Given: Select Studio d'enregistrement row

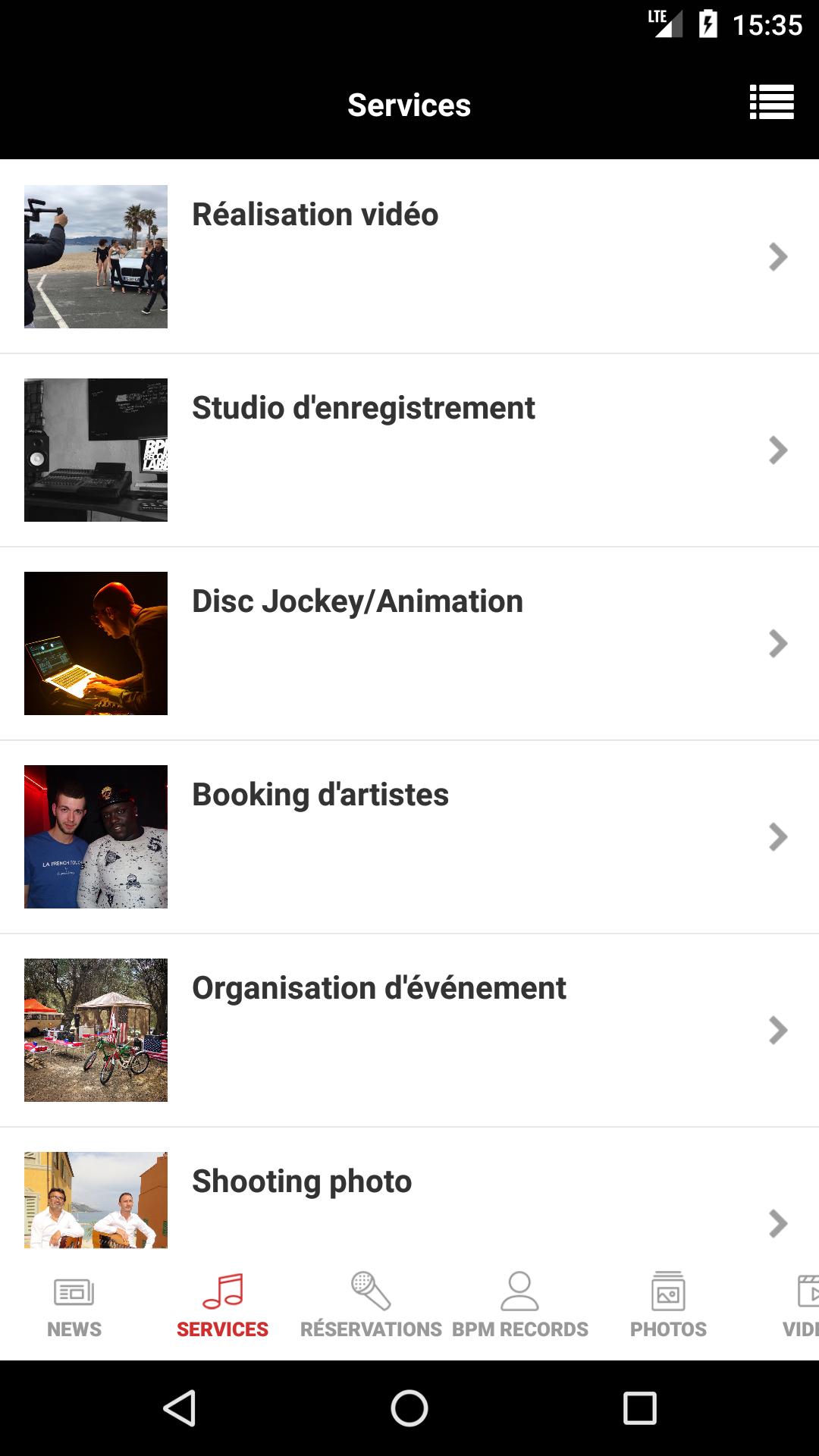Looking at the screenshot, I should (409, 450).
